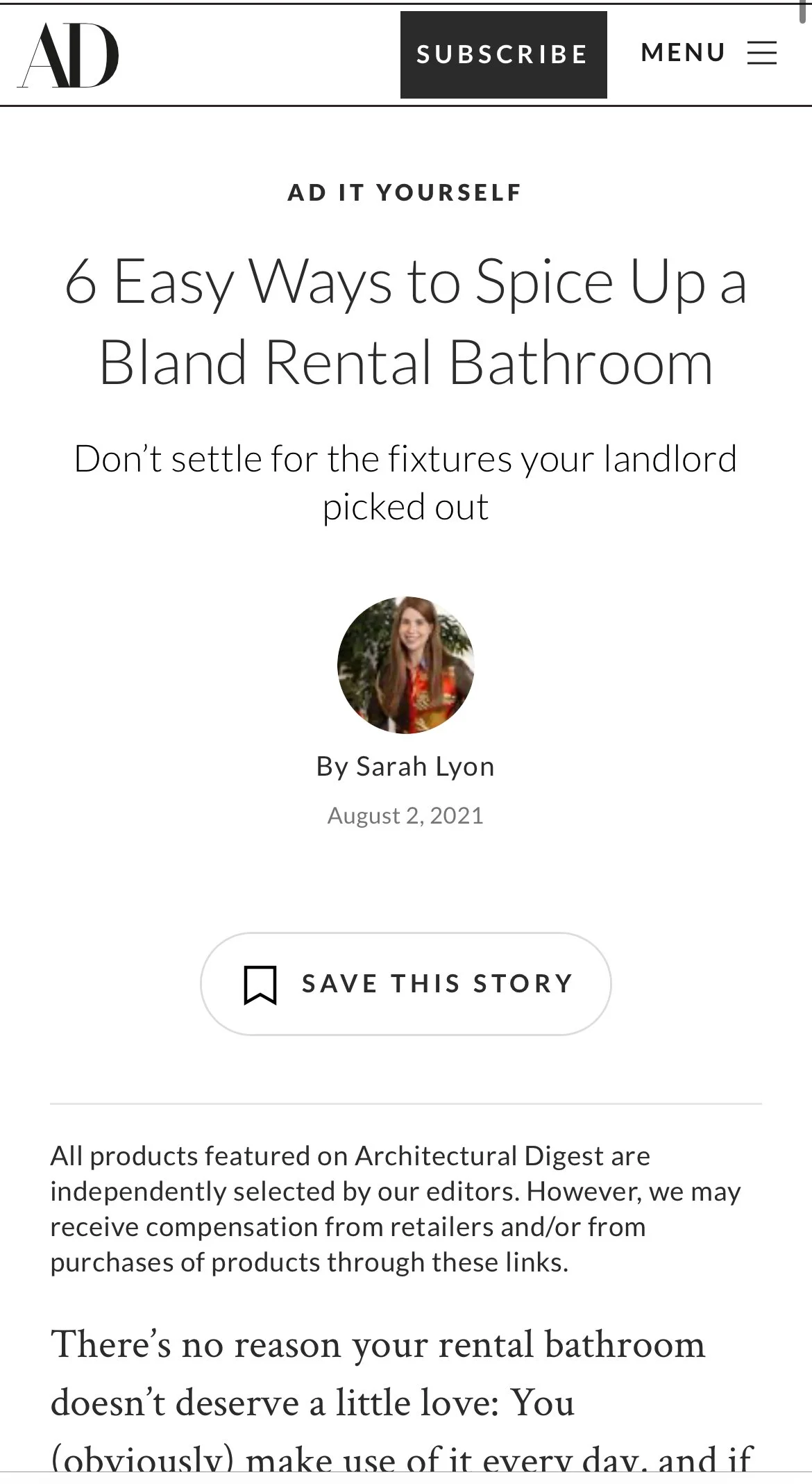Save this story
The height and width of the screenshot is (1484, 812).
(x=405, y=983)
